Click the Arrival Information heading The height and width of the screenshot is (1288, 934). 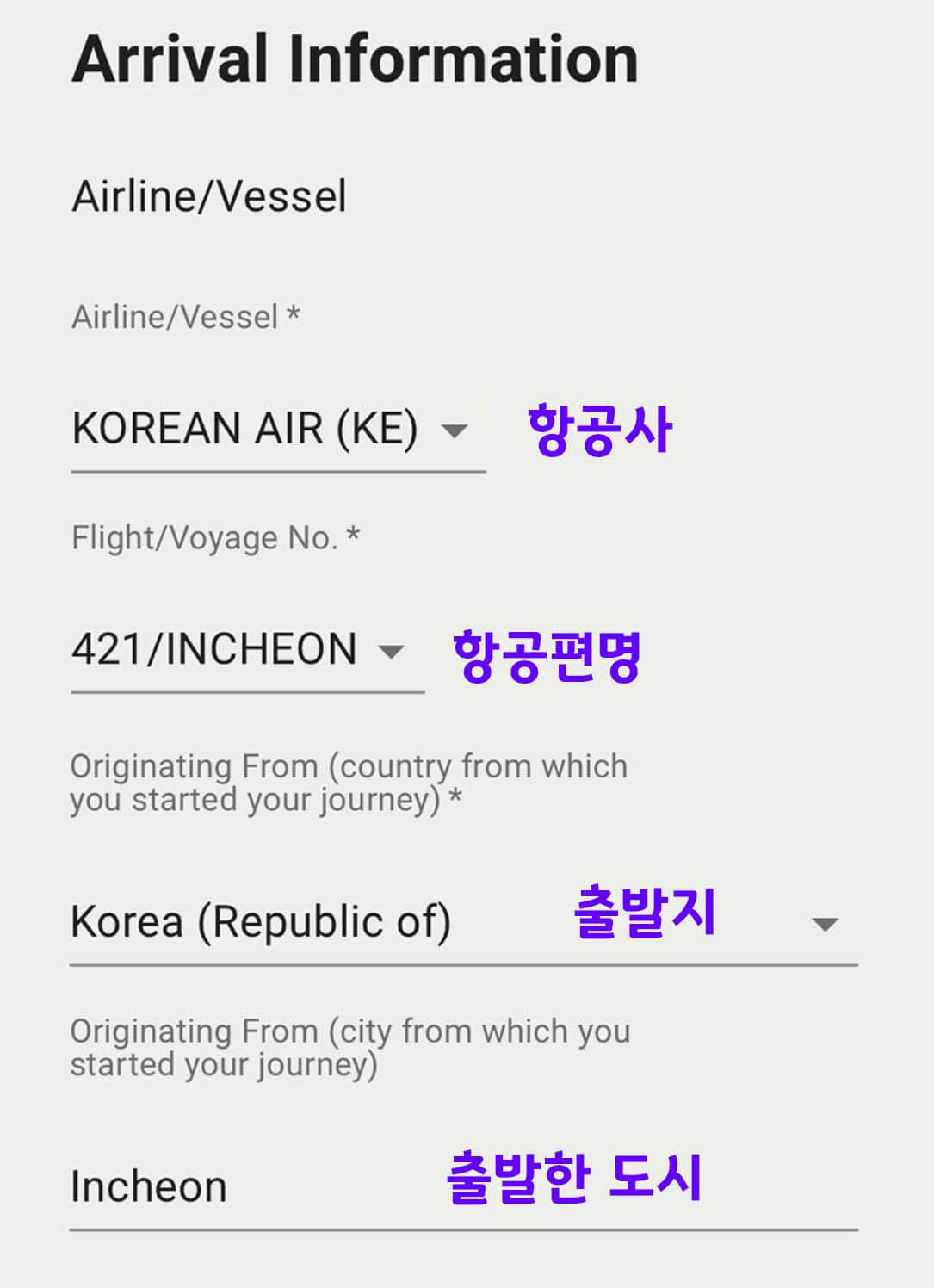[x=356, y=59]
